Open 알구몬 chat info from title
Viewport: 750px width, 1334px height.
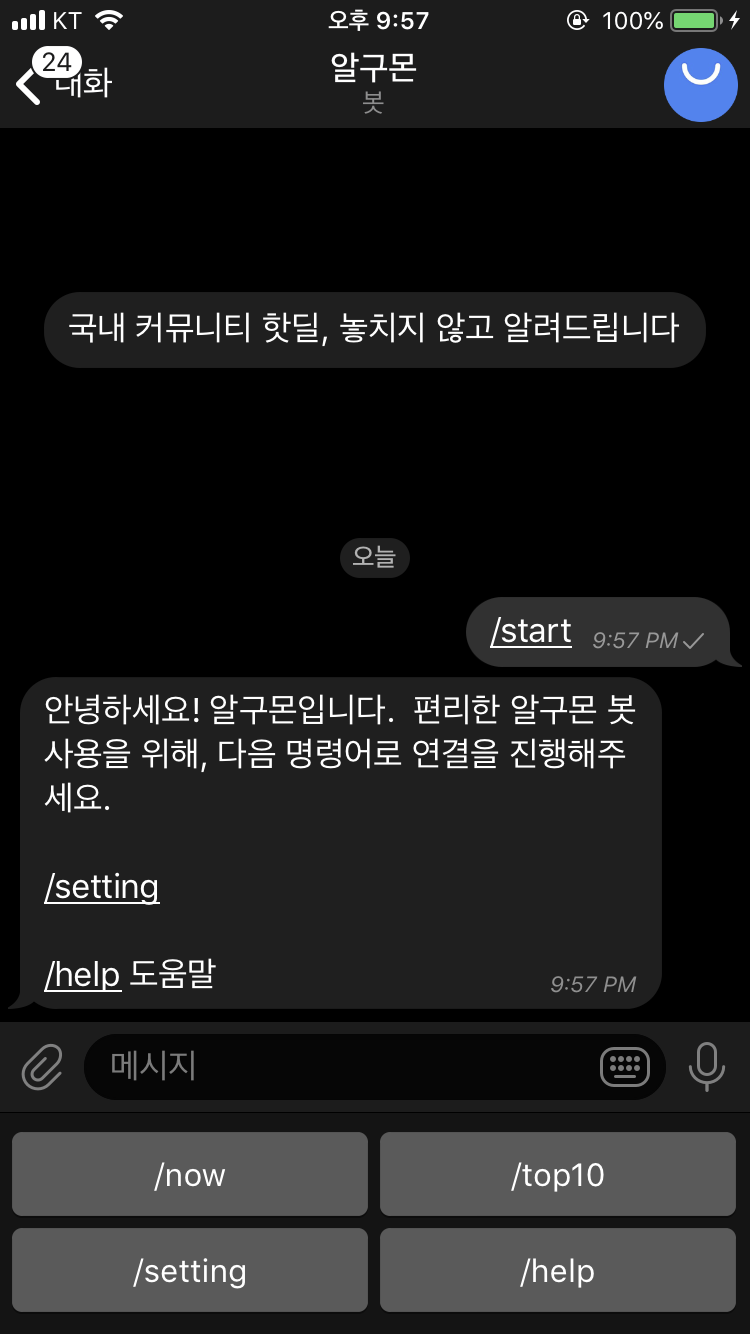373,80
